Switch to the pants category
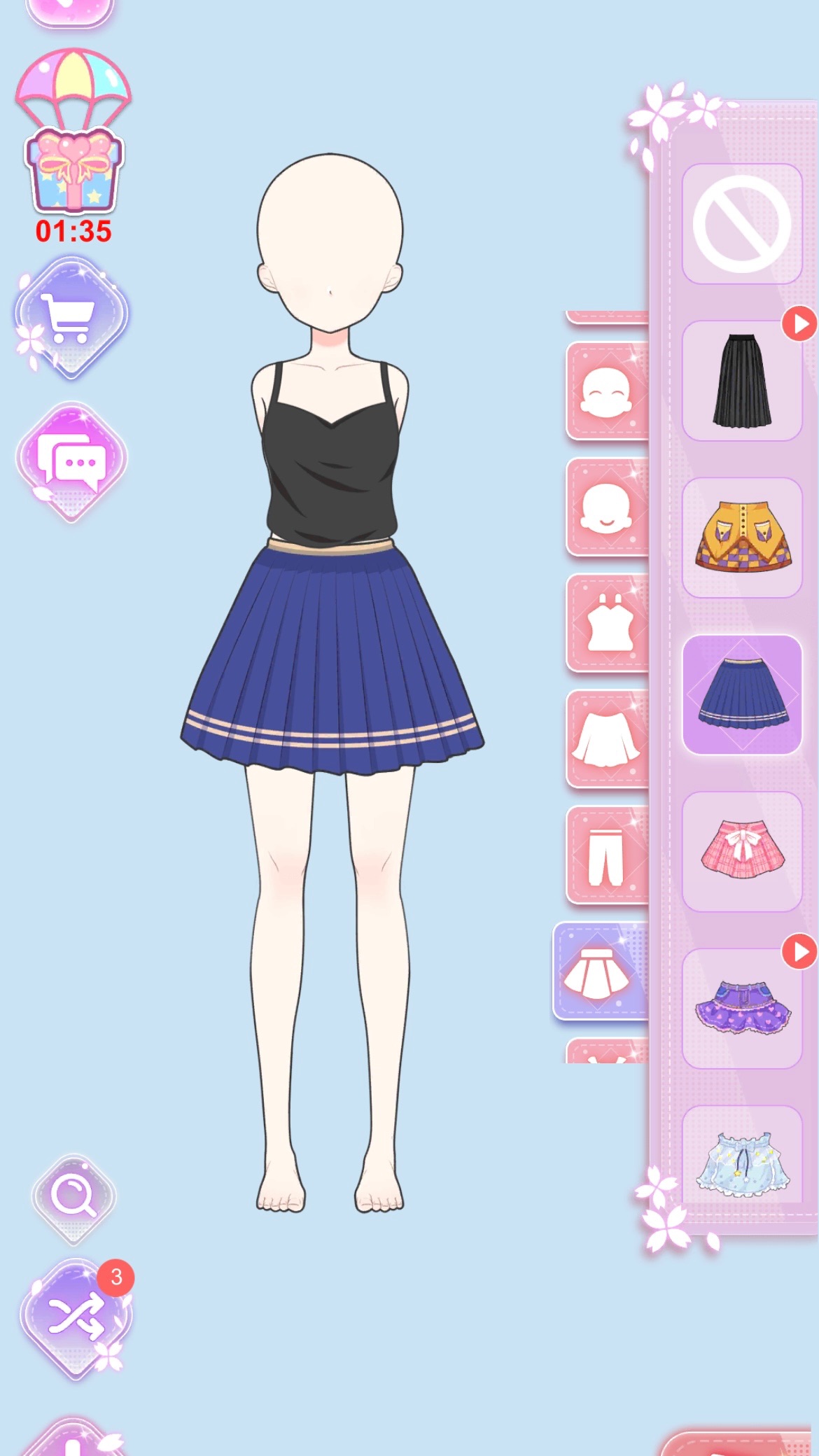 tap(607, 856)
